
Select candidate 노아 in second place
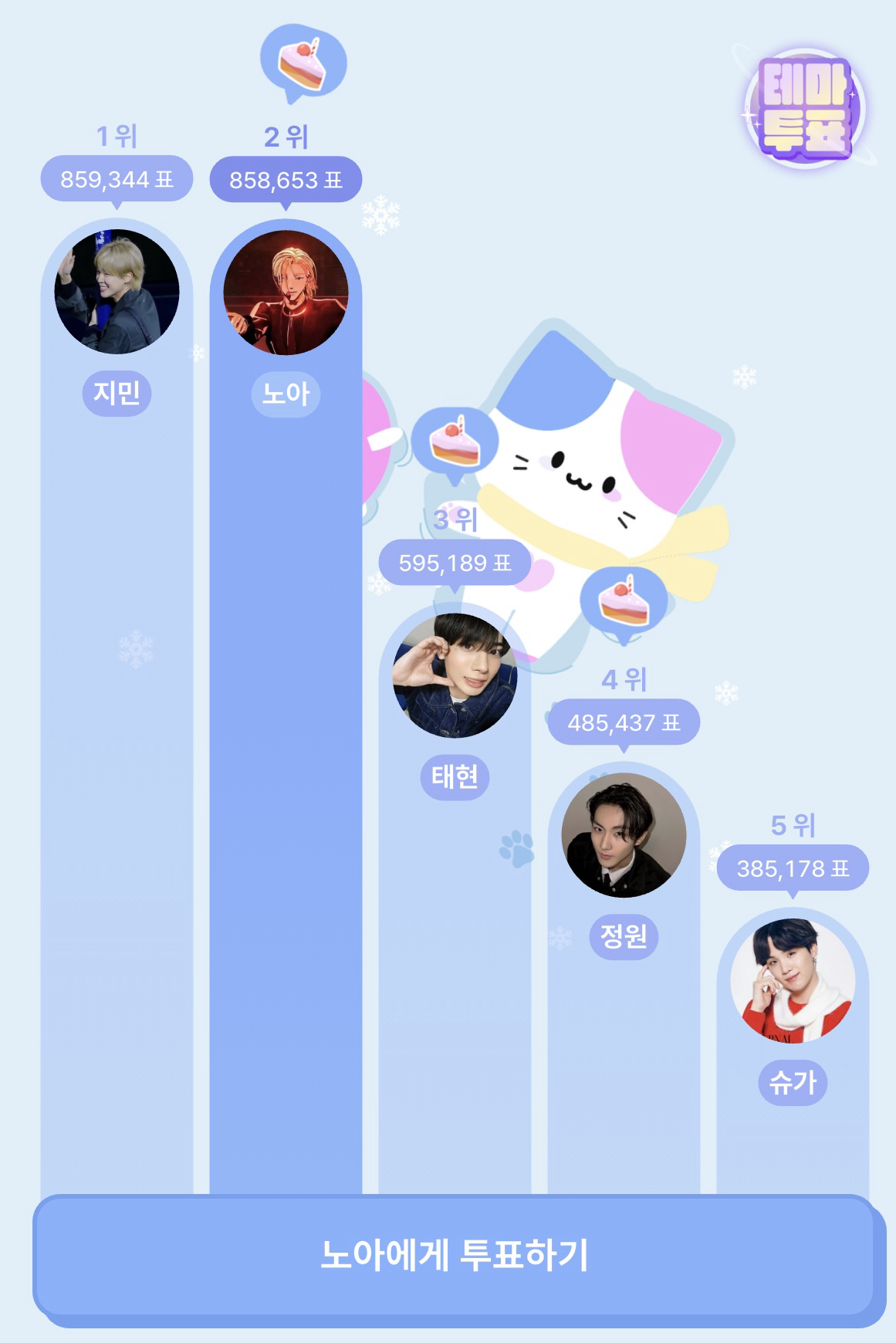click(x=286, y=293)
